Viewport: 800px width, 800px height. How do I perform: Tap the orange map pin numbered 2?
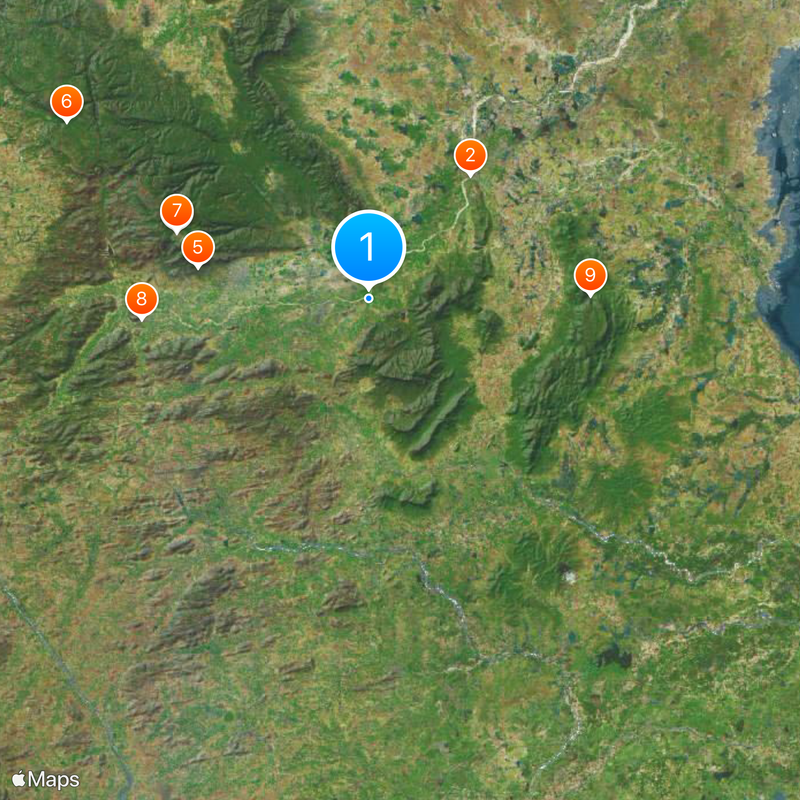470,156
